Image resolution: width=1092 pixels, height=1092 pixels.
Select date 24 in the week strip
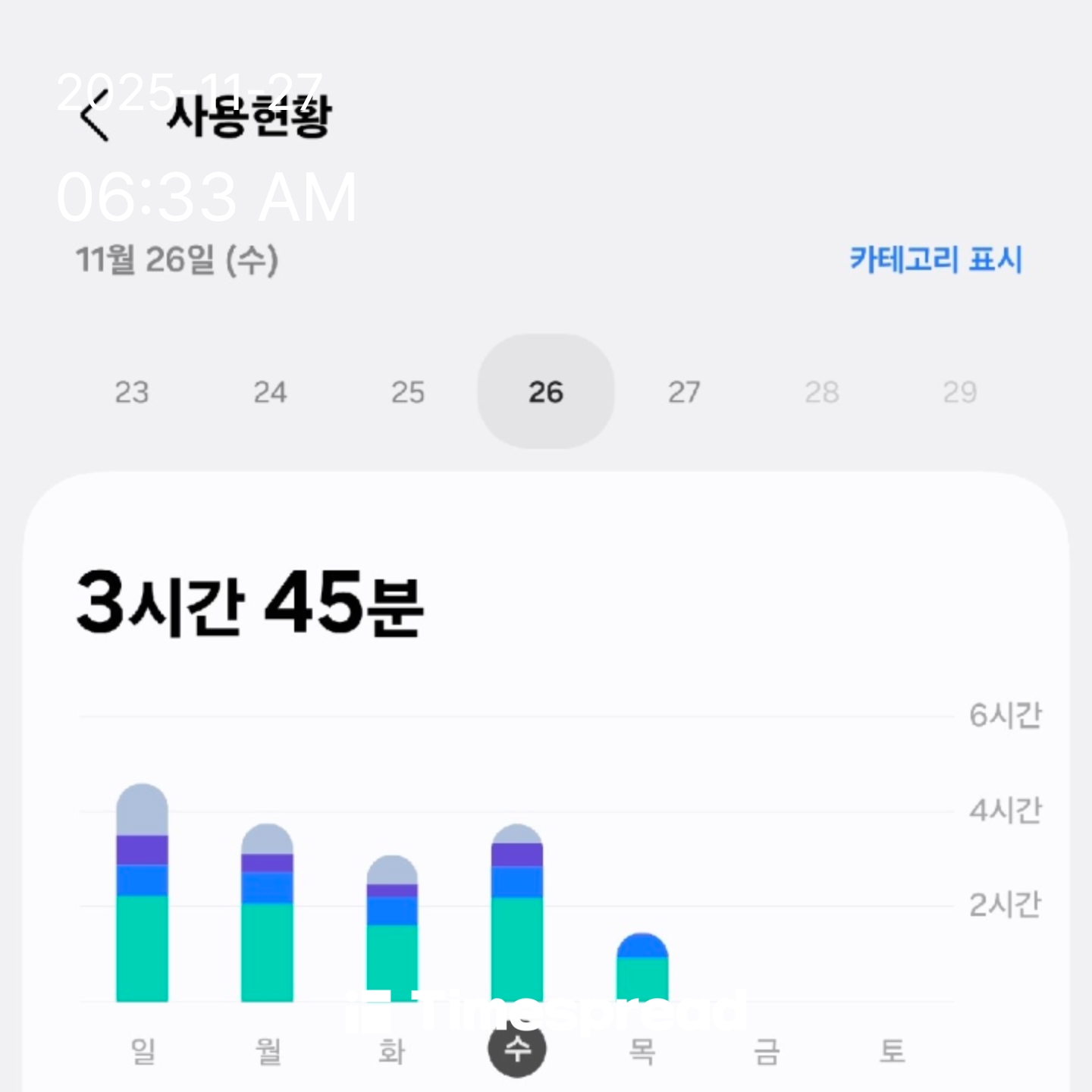tap(270, 392)
